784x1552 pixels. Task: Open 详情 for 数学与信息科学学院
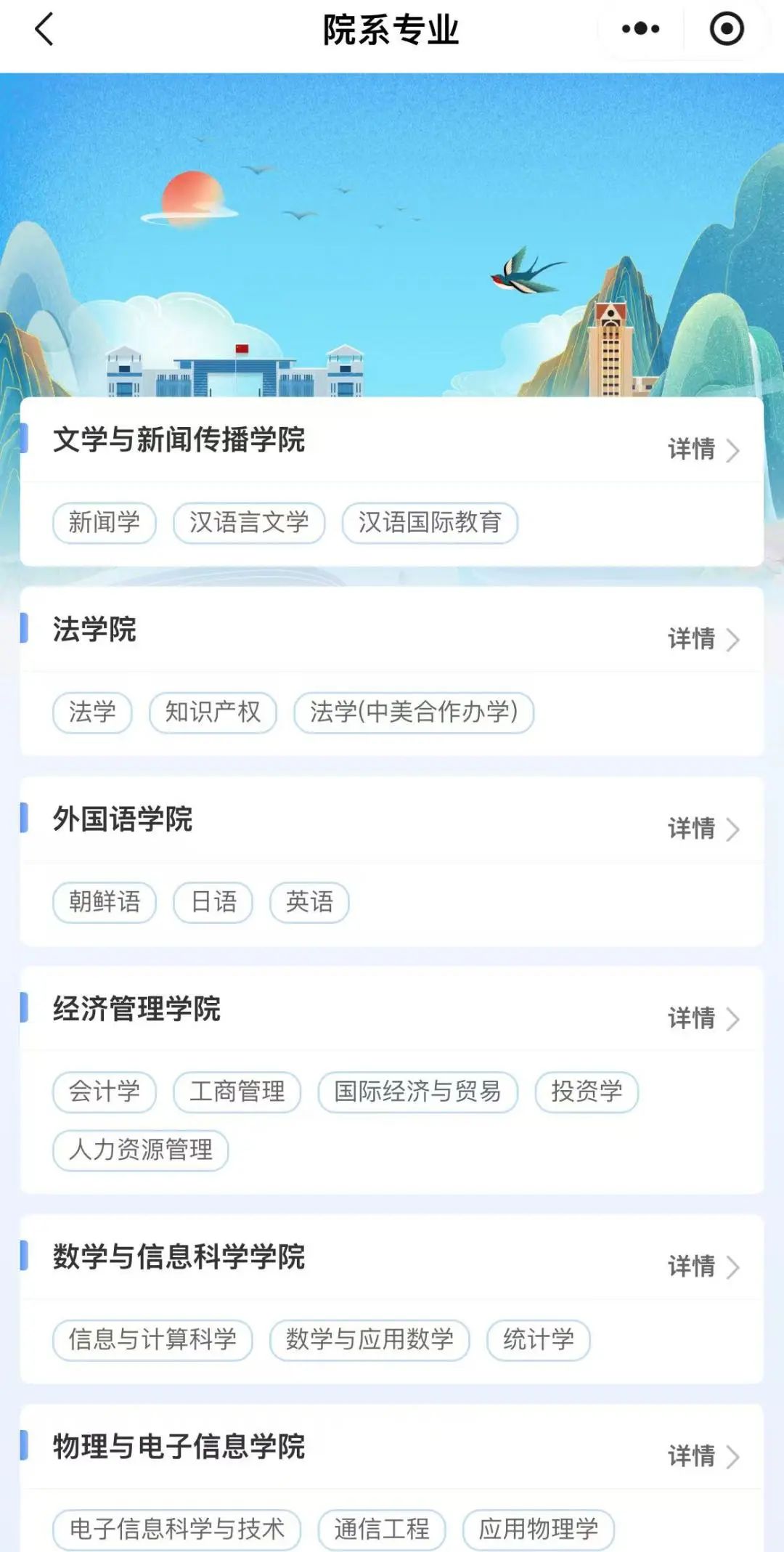pos(703,1267)
